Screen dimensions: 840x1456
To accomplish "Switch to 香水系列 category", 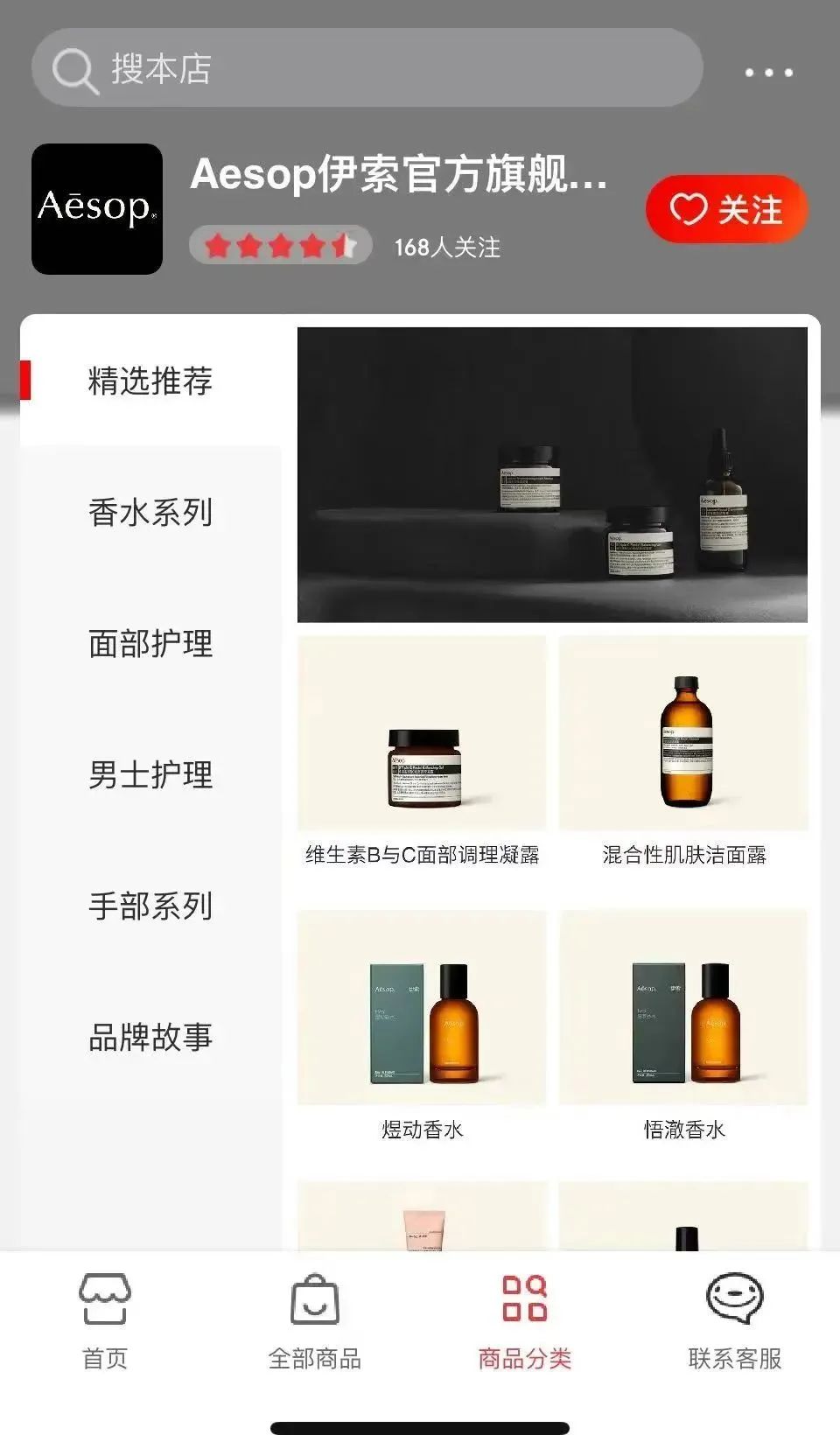I will (x=150, y=512).
